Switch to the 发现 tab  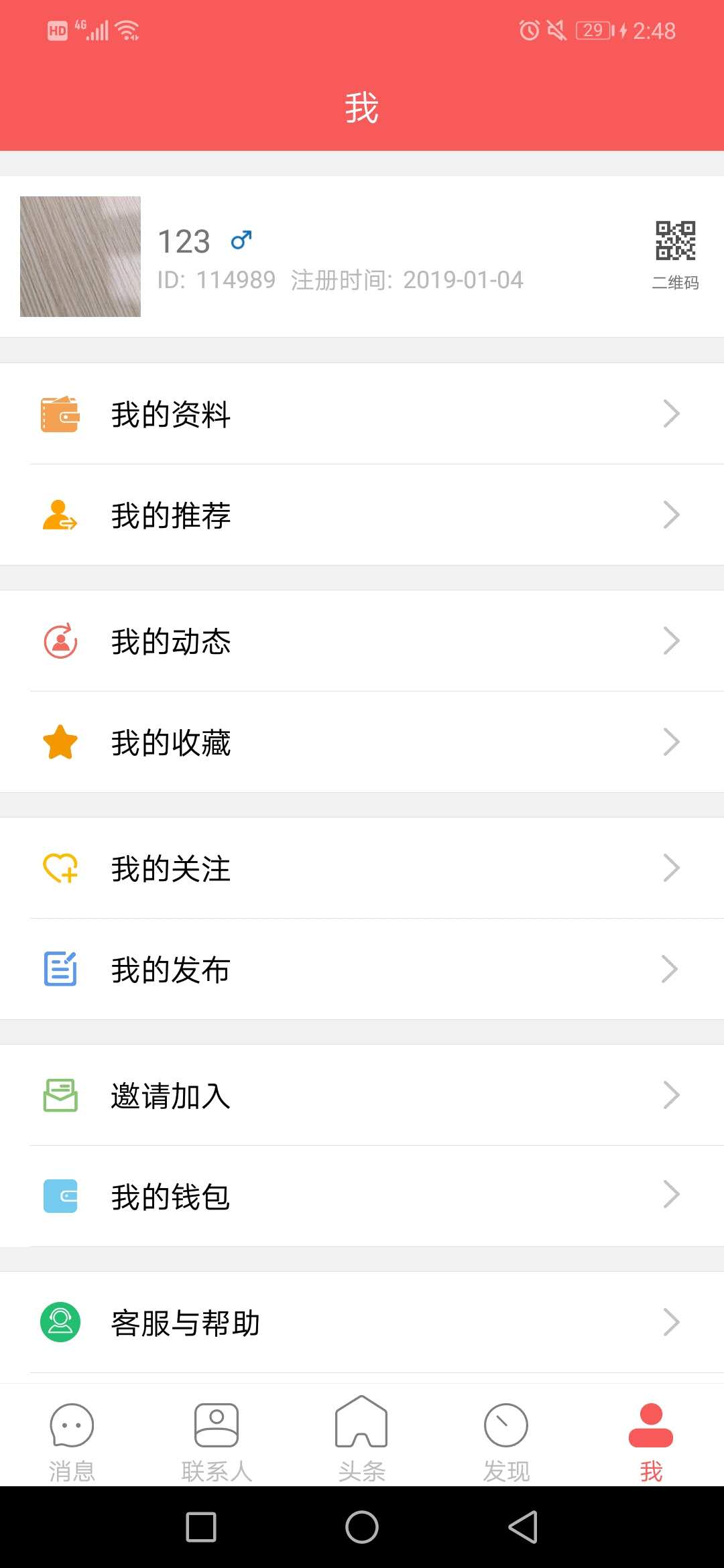(506, 1437)
